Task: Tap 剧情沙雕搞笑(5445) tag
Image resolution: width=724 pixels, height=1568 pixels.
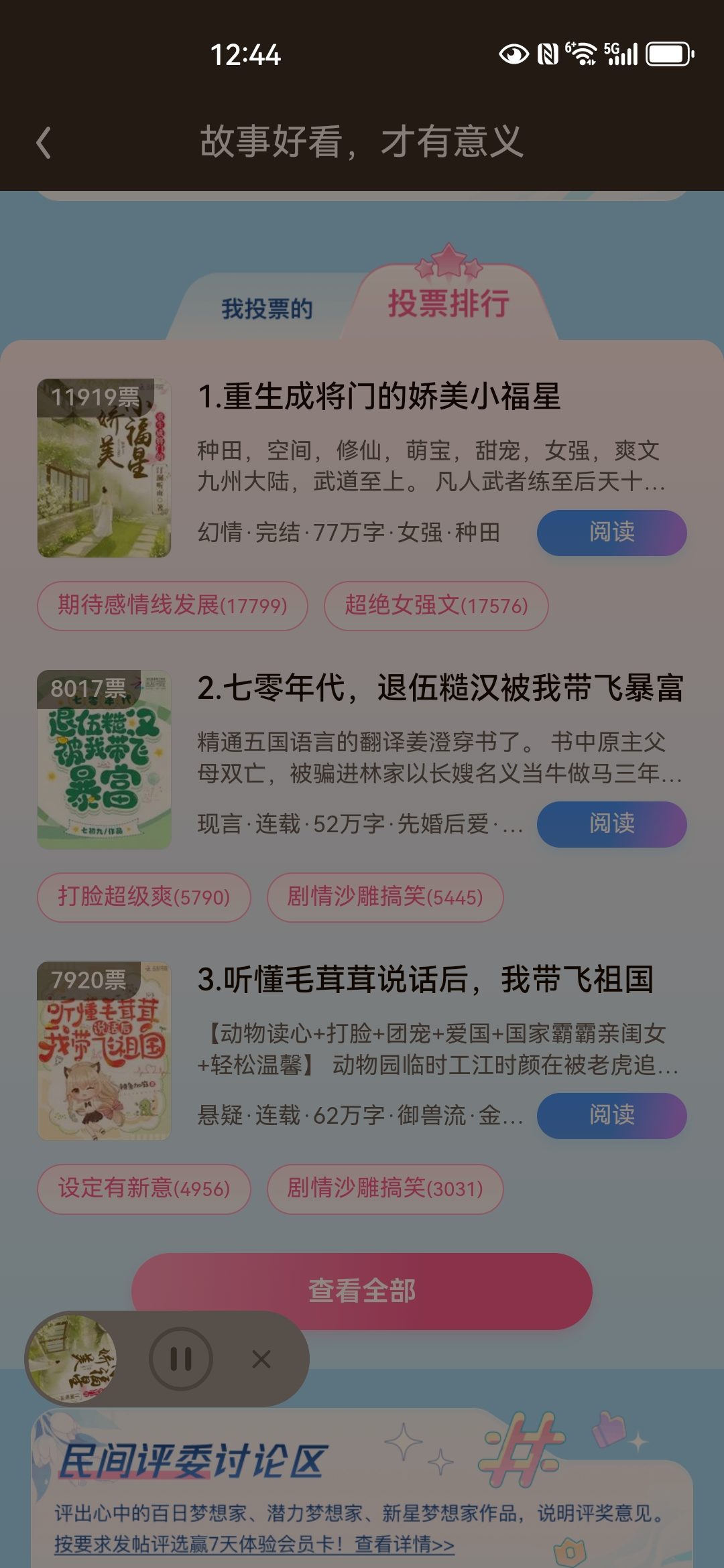Action: [x=385, y=897]
